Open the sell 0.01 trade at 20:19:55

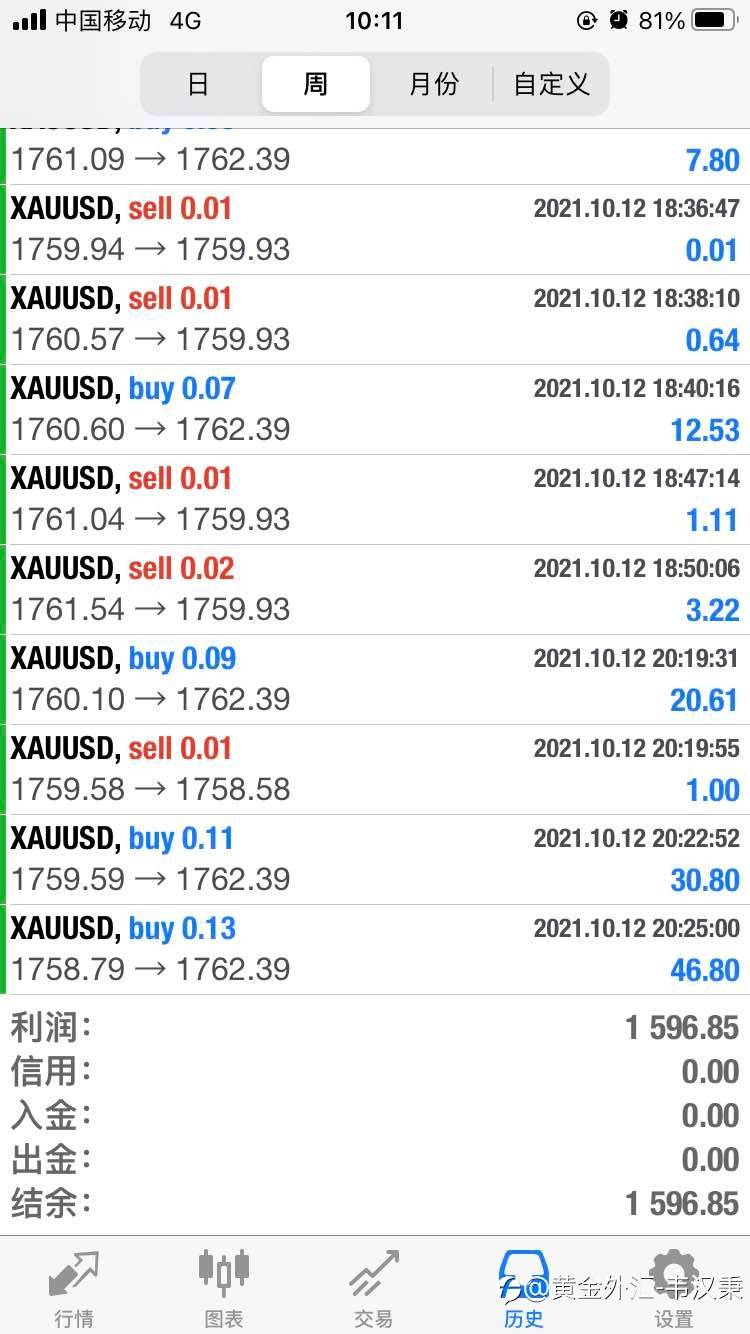375,770
